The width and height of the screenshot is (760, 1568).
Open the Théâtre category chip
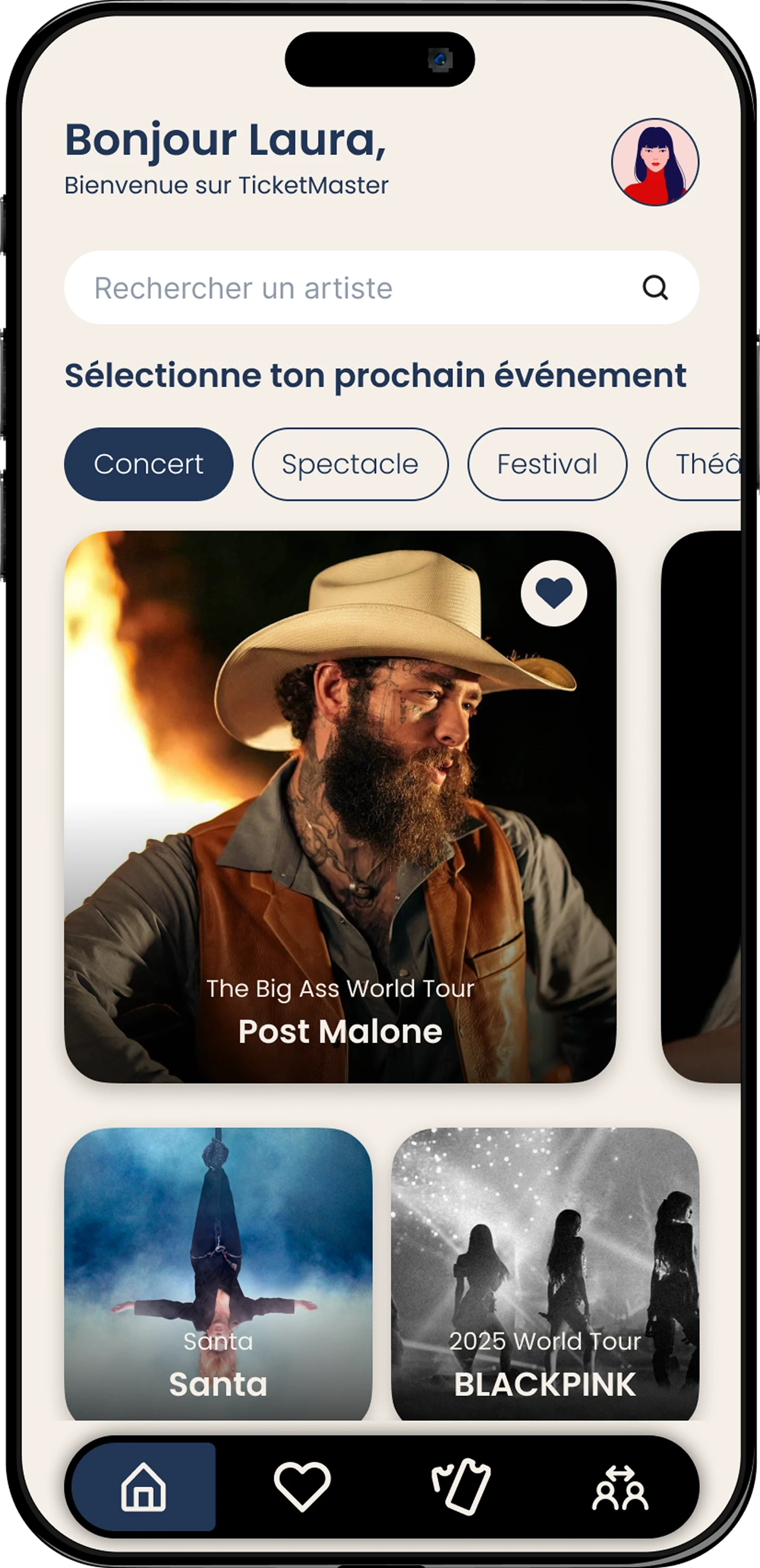pos(706,464)
